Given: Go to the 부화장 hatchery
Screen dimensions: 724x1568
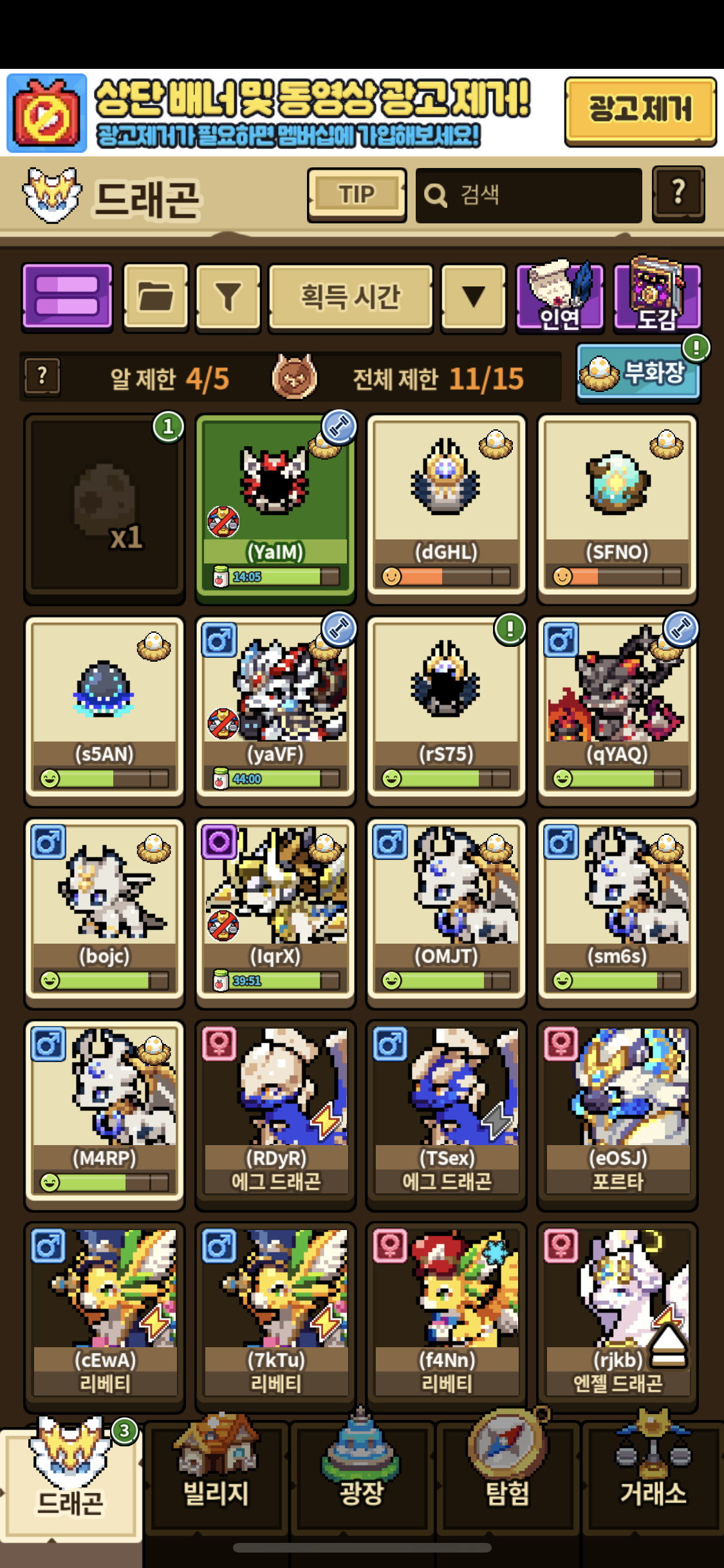Looking at the screenshot, I should pyautogui.click(x=638, y=373).
